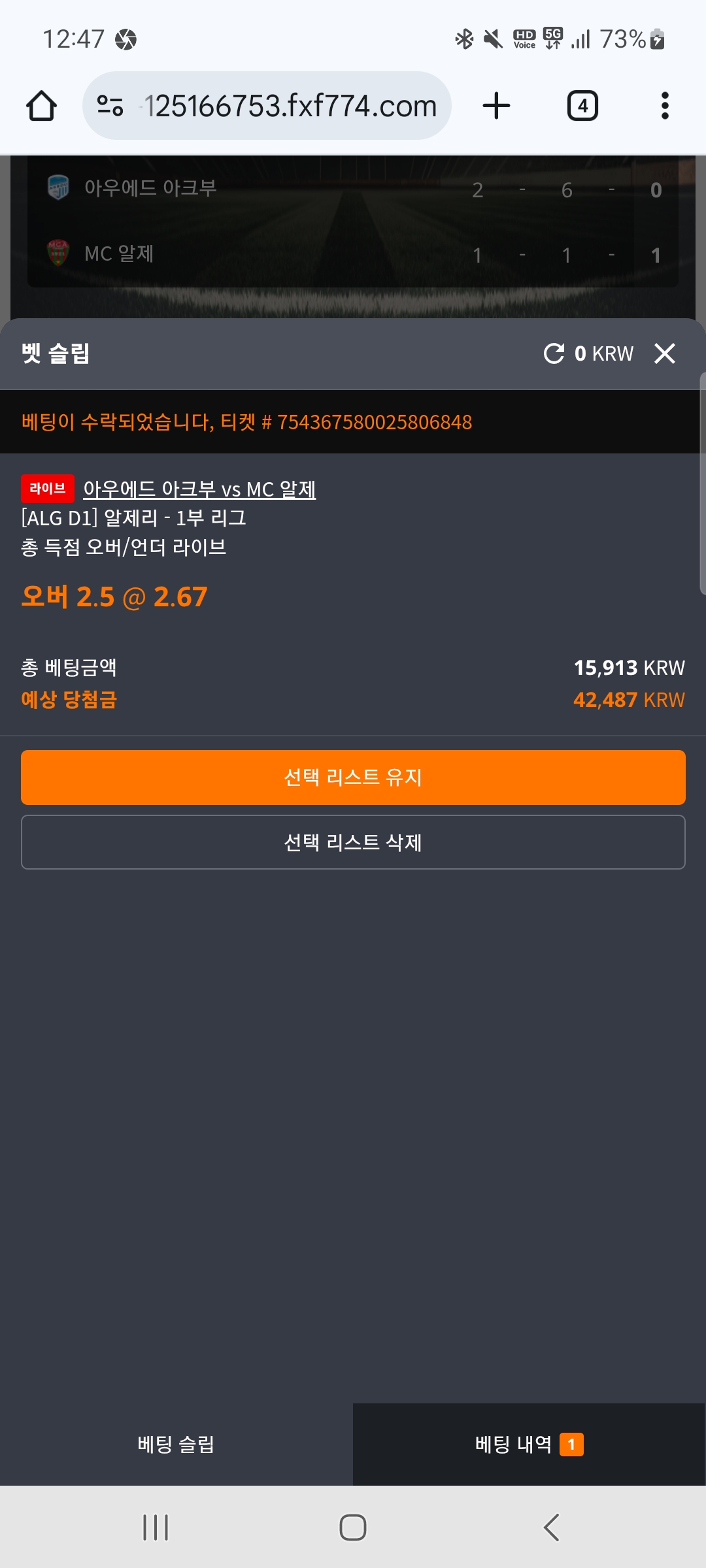The width and height of the screenshot is (706, 1568).
Task: Show the open tabs switcher
Action: coord(582,106)
